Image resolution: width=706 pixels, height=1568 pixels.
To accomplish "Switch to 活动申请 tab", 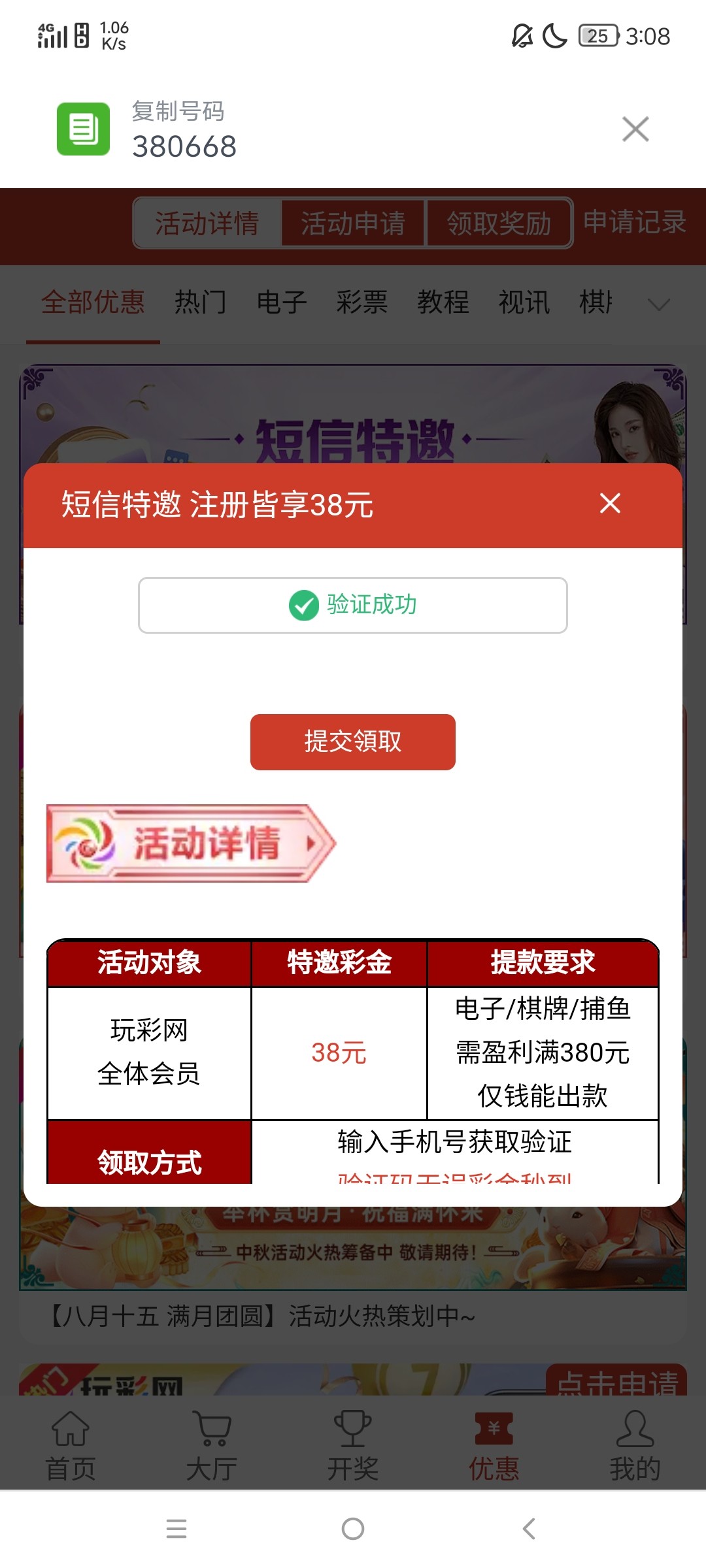I will point(353,223).
